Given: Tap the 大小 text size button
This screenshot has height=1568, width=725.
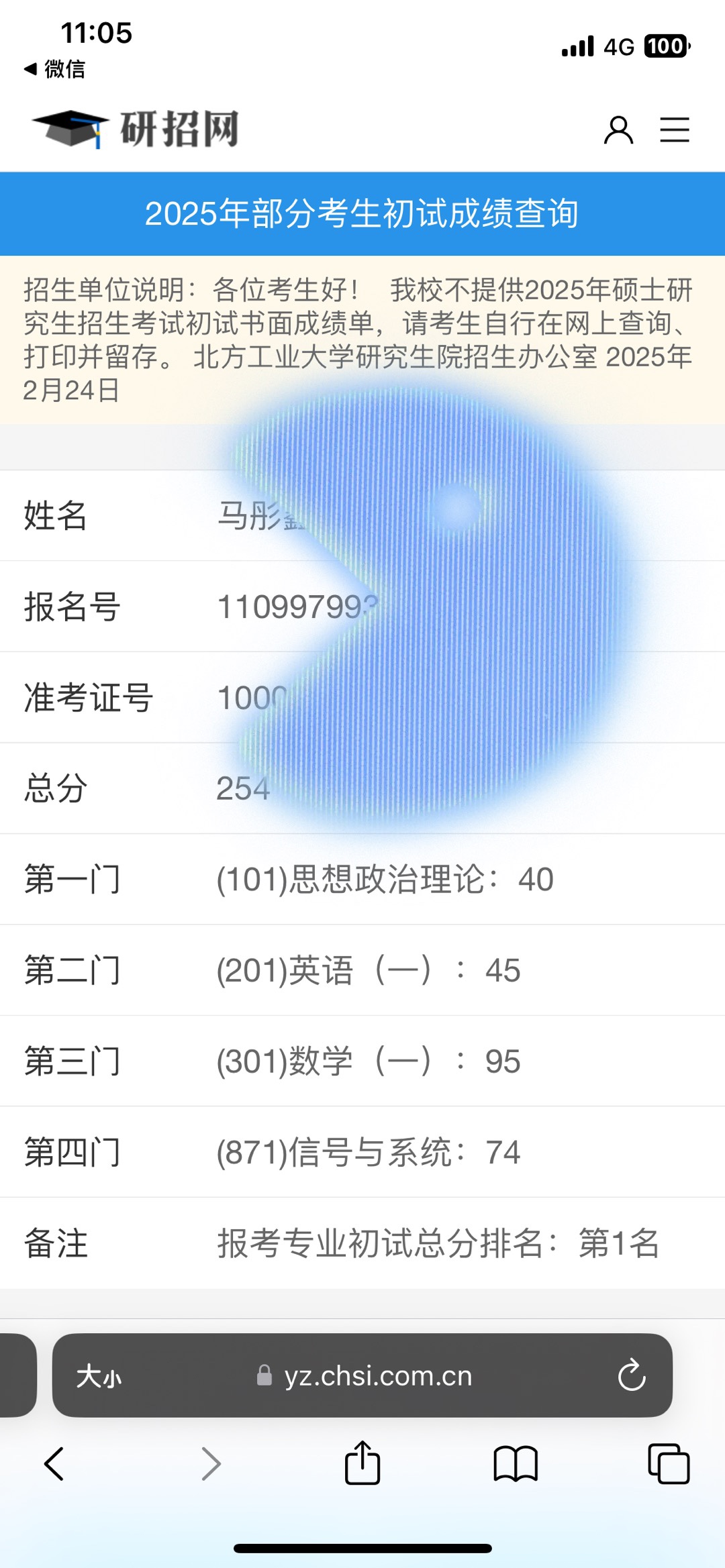Looking at the screenshot, I should (99, 1376).
